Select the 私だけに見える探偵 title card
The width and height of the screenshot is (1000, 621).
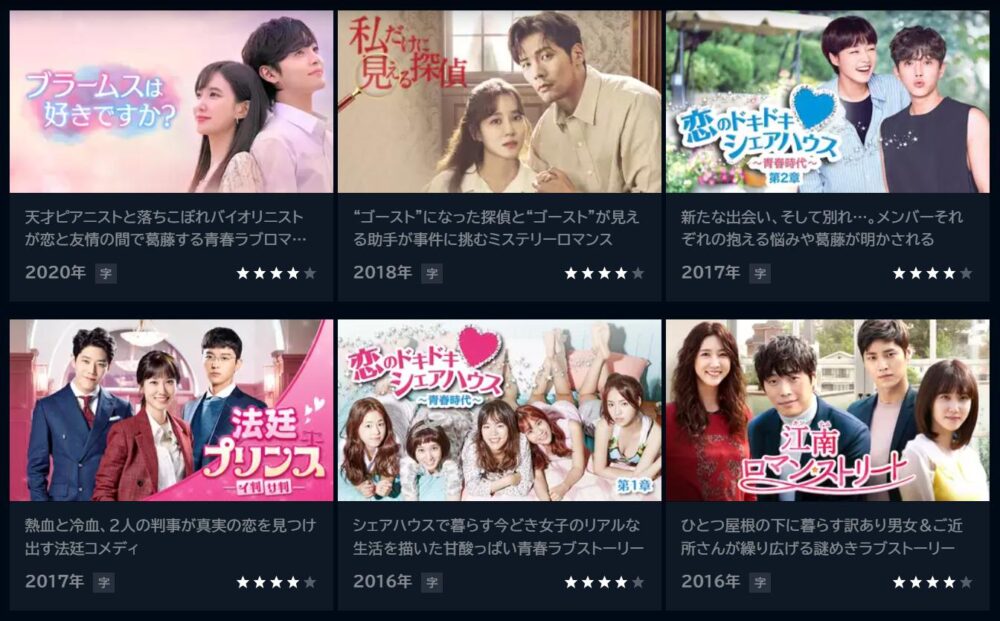coord(499,102)
